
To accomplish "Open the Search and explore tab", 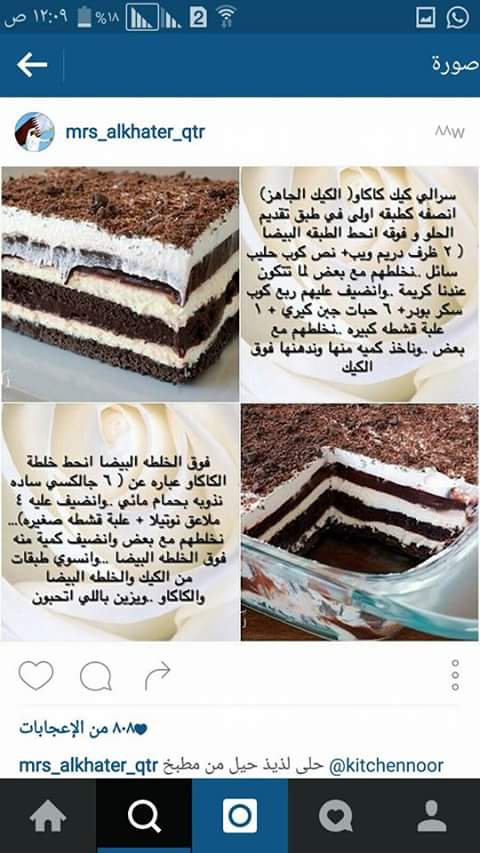I will pos(144,815).
